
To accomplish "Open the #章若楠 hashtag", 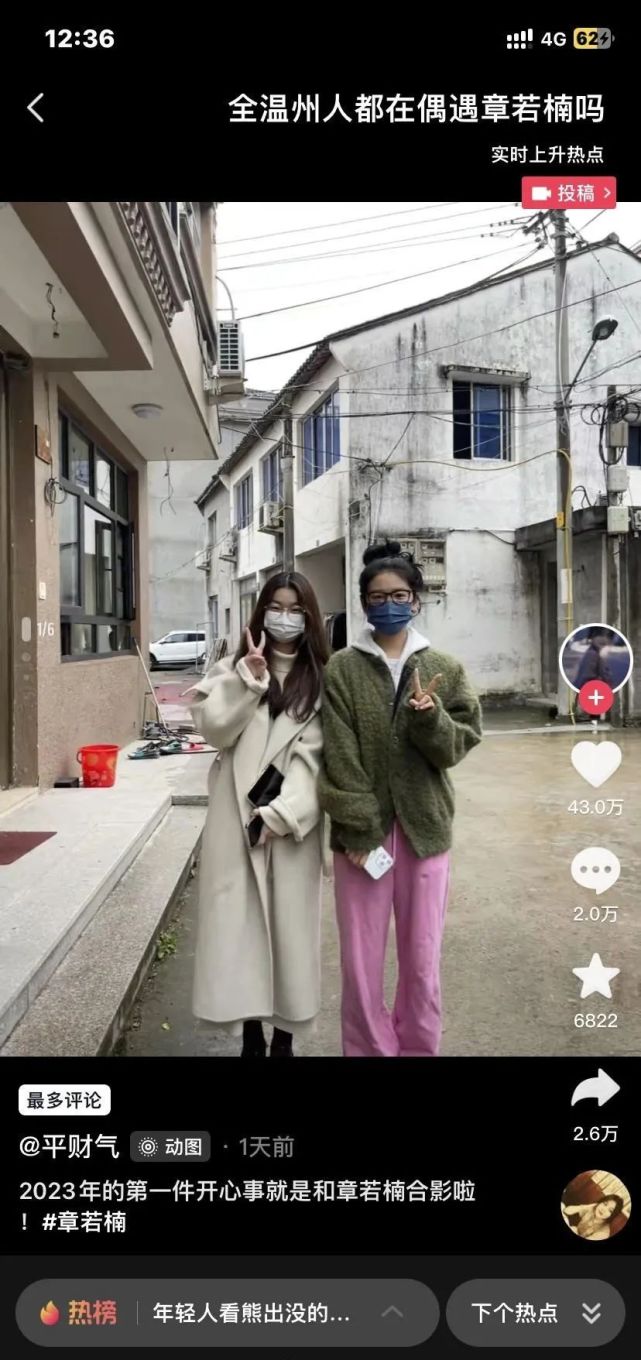I will [x=84, y=1222].
